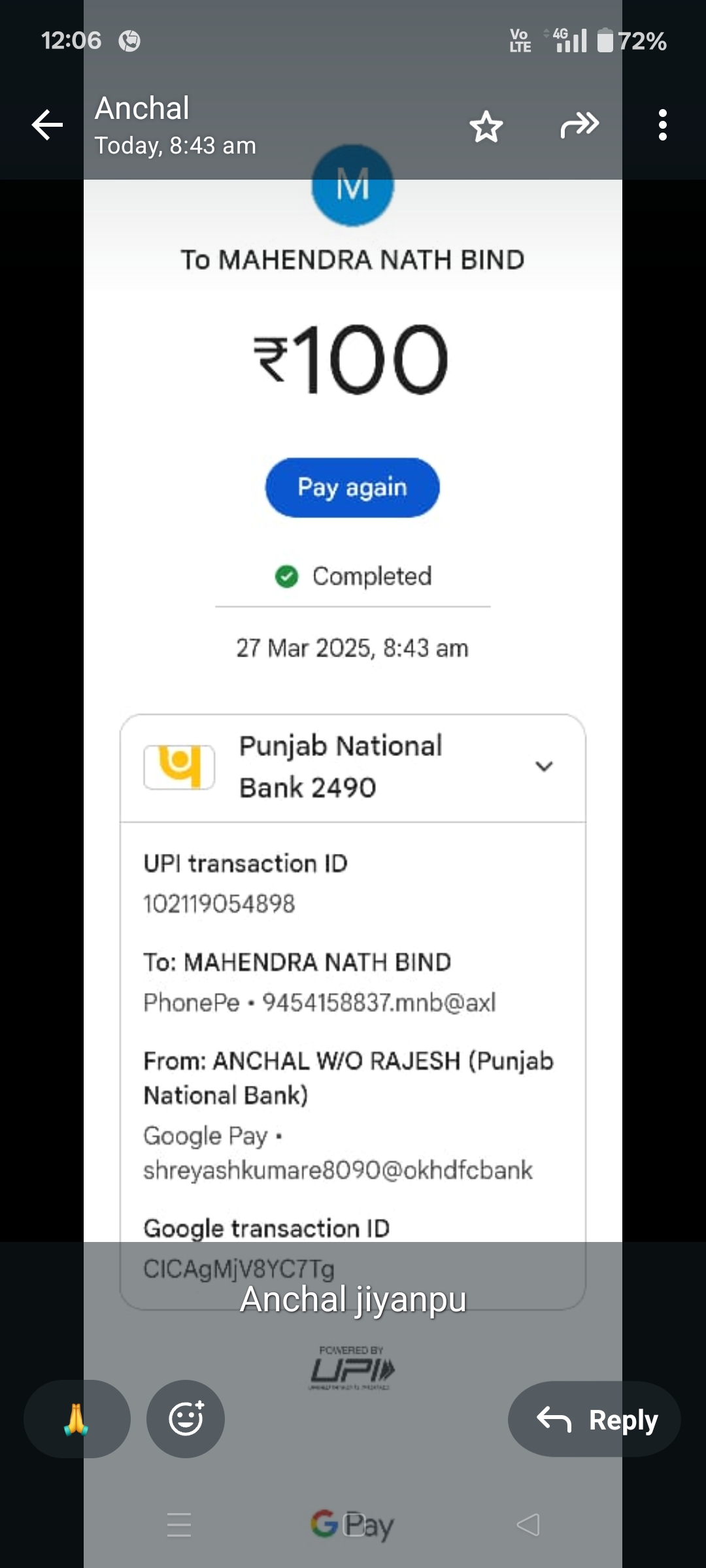Go back from Anchal's image

point(47,125)
